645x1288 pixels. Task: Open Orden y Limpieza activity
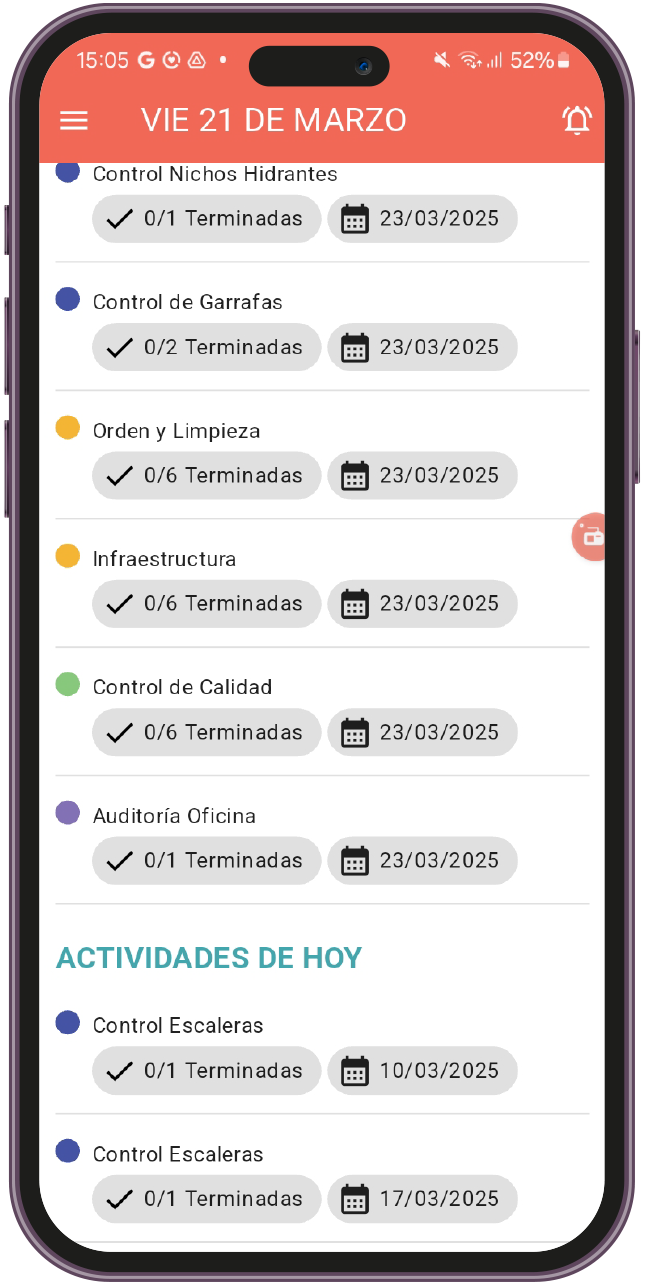(x=176, y=431)
